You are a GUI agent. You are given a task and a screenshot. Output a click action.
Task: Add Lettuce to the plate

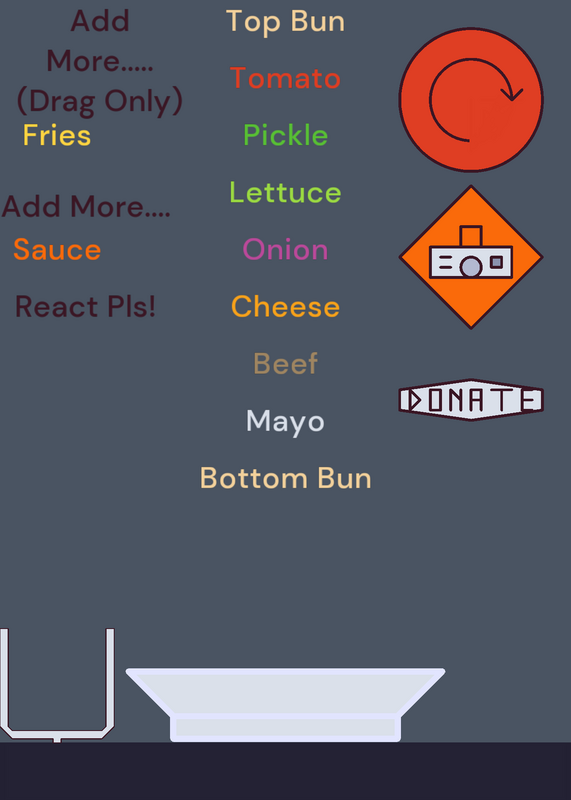click(285, 192)
